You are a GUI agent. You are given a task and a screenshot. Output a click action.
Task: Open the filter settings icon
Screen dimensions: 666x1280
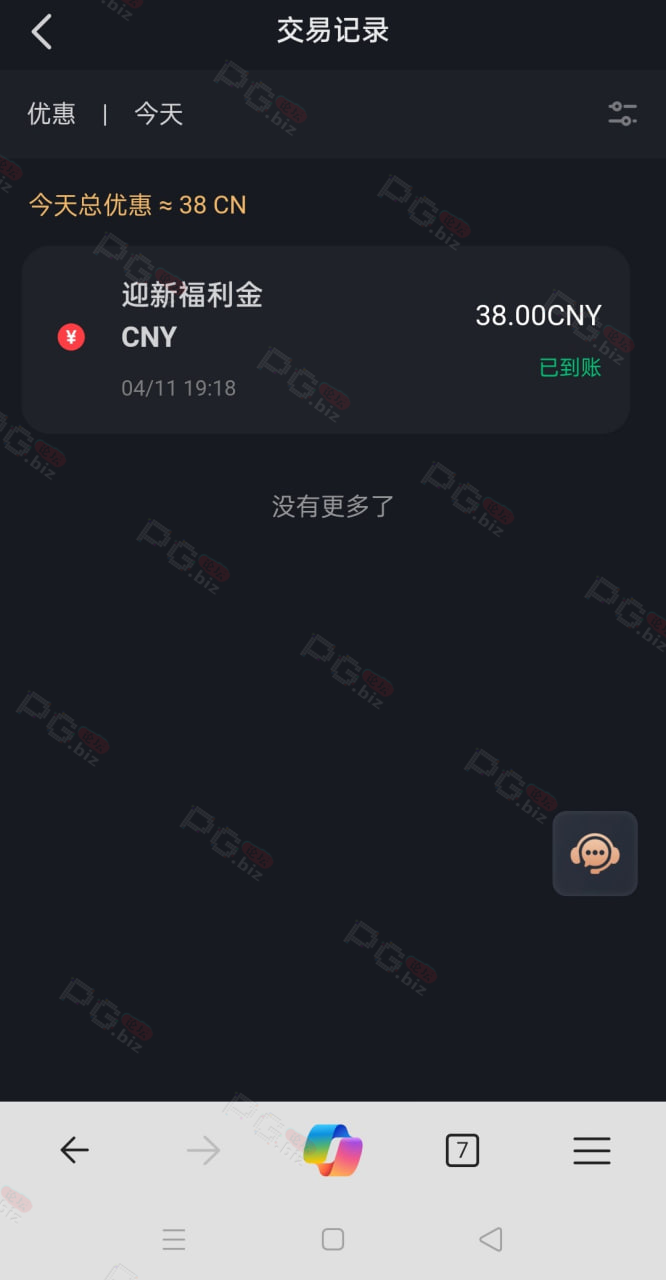(x=622, y=114)
